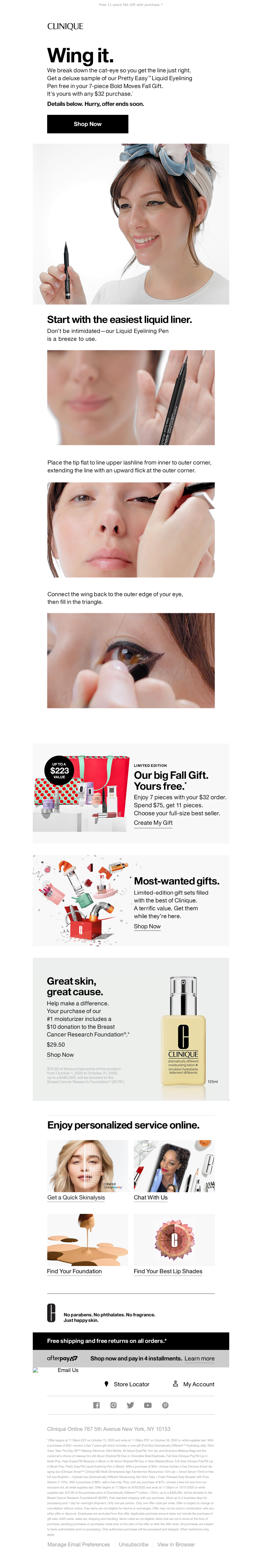262x1568 pixels.
Task: Go to My Account
Action: coord(198,1384)
